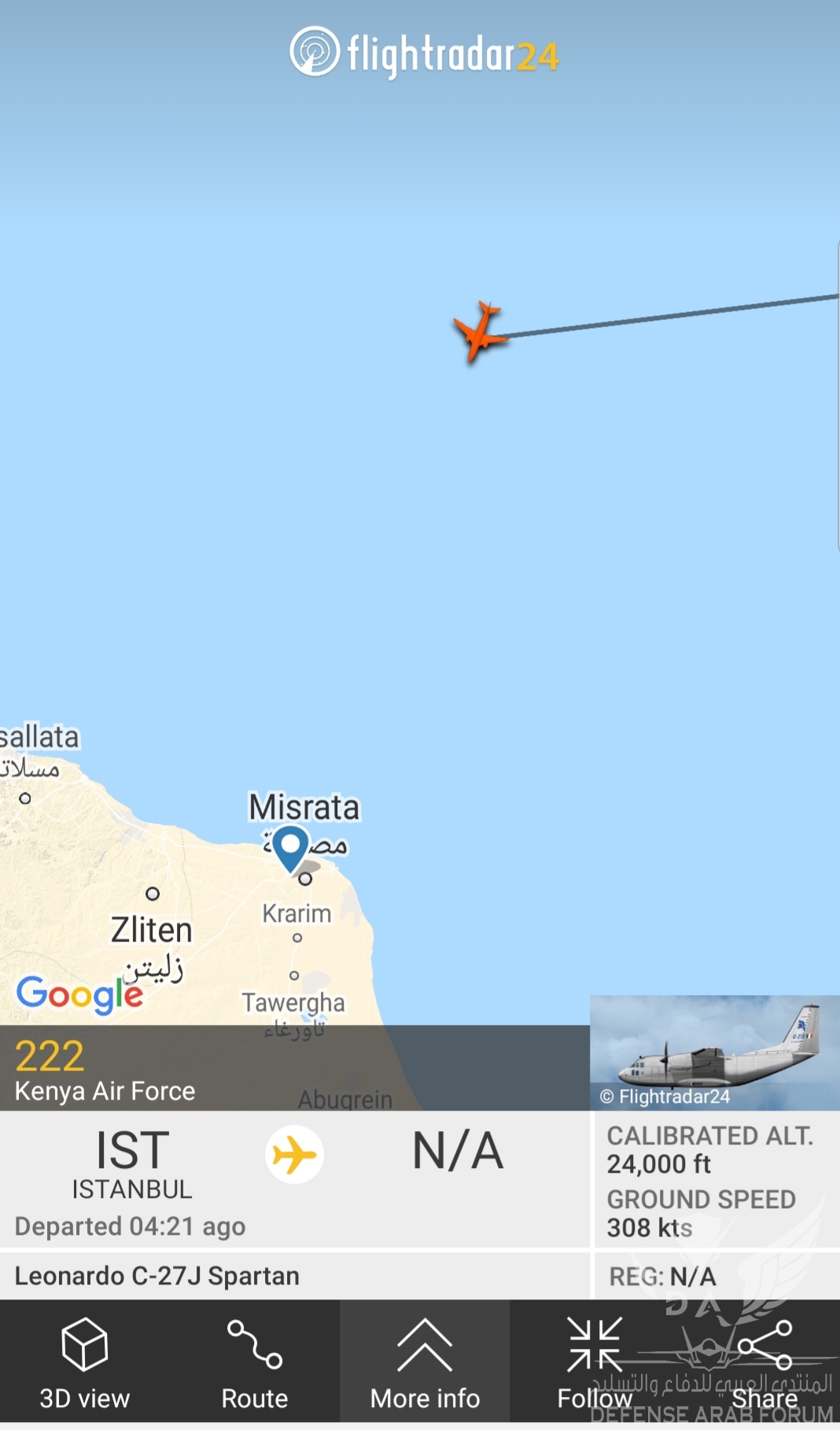Show the flight Route
The image size is (840, 1430).
click(254, 1362)
